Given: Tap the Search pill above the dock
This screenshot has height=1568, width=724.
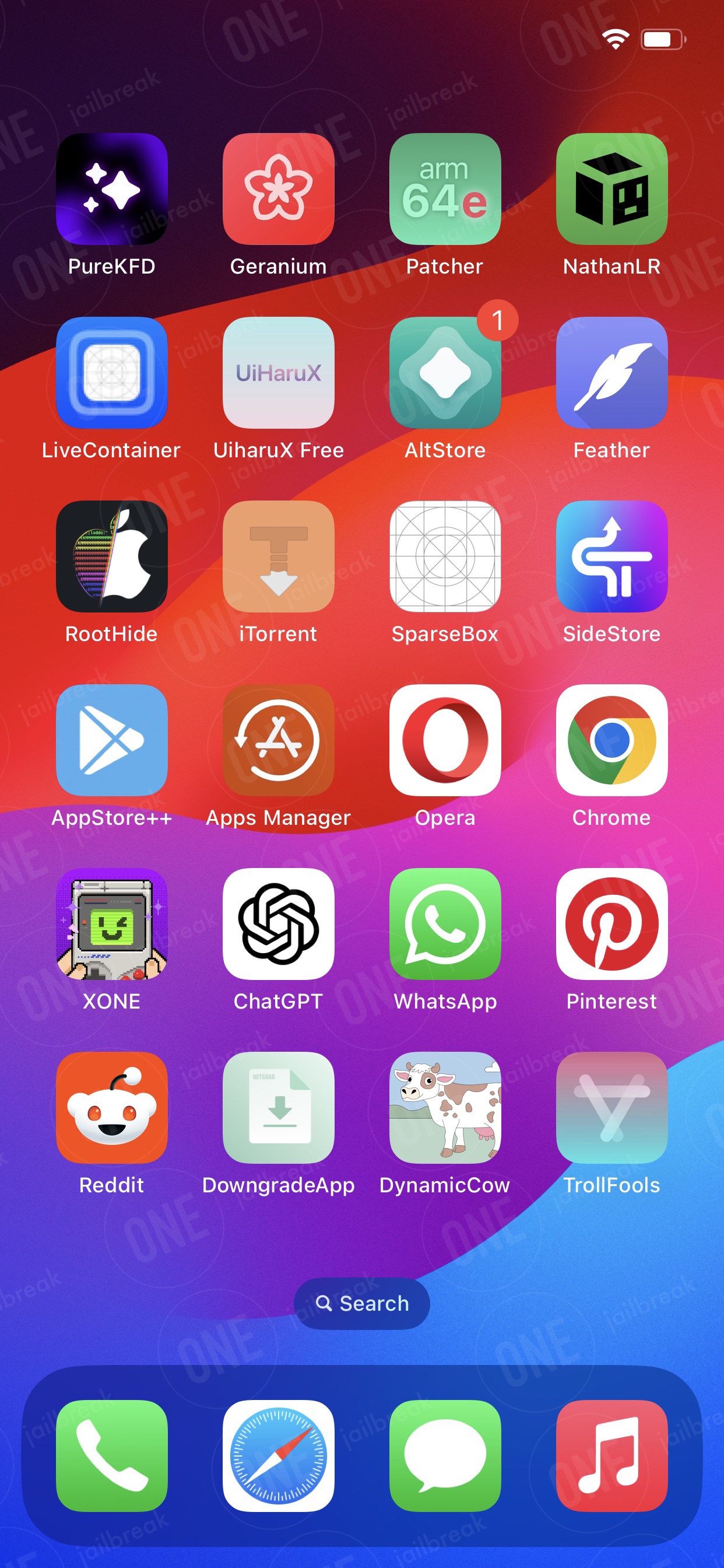Looking at the screenshot, I should (x=362, y=1303).
